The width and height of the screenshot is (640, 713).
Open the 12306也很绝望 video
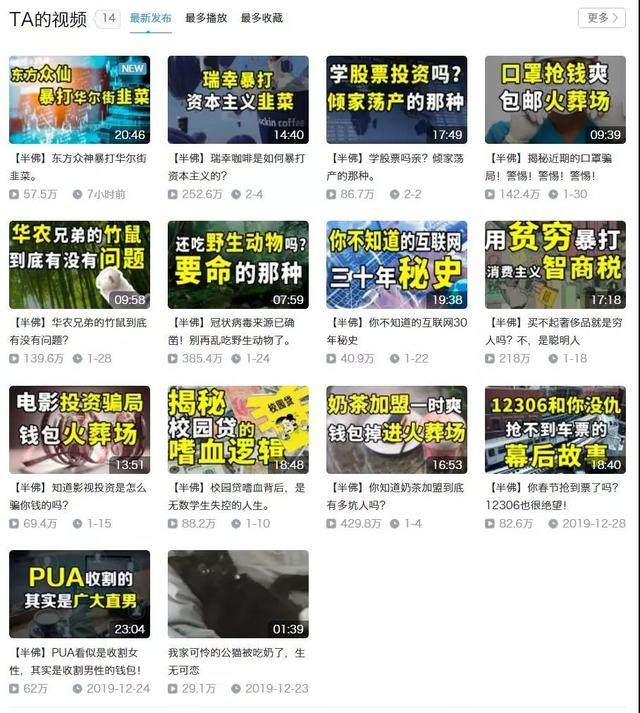tap(555, 430)
